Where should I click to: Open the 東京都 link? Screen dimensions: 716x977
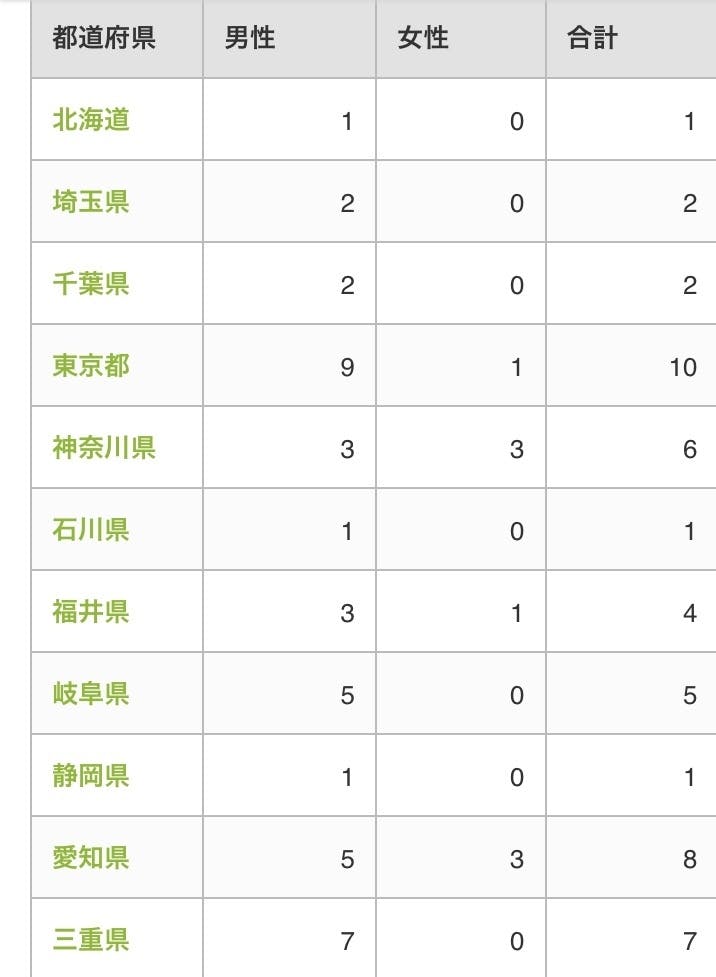point(91,366)
